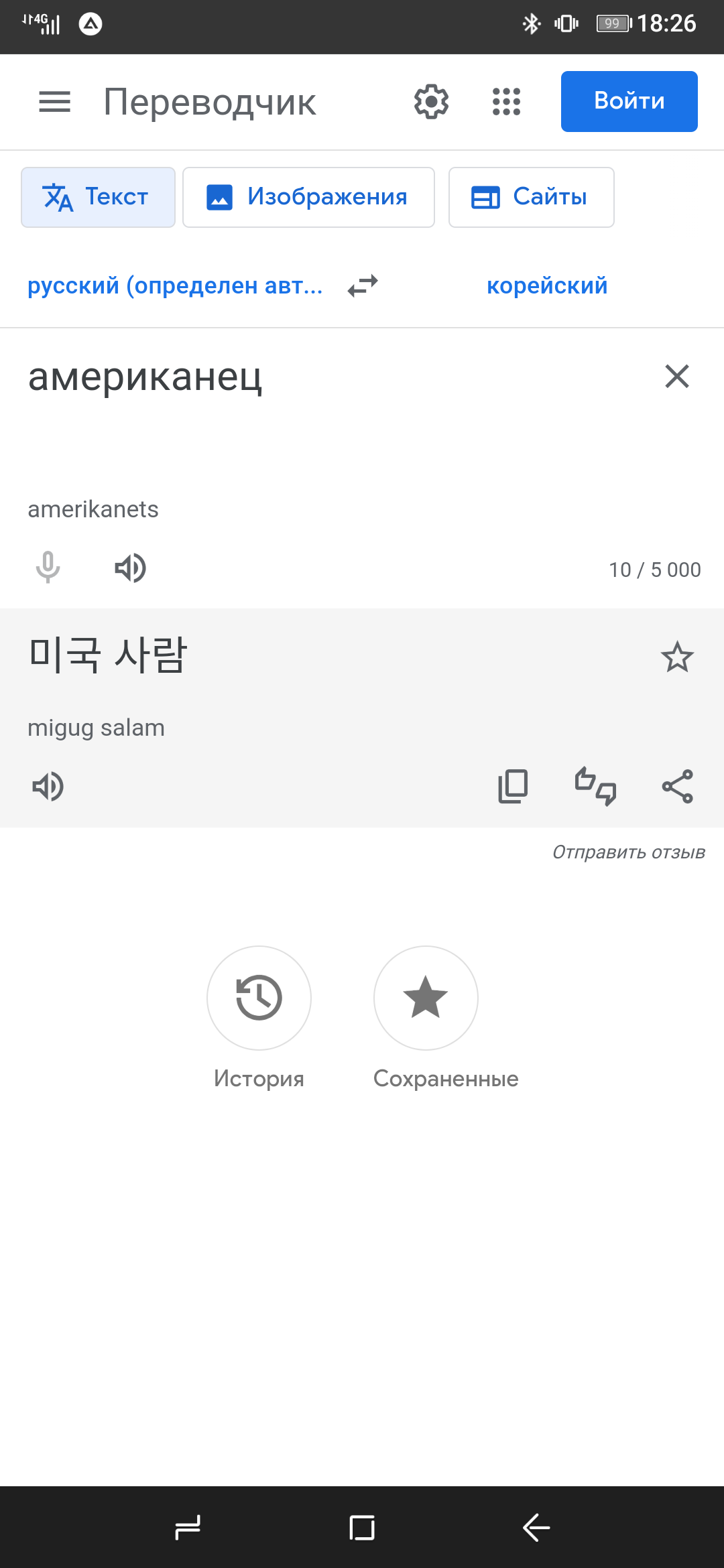Rate the translation quality

click(x=595, y=786)
